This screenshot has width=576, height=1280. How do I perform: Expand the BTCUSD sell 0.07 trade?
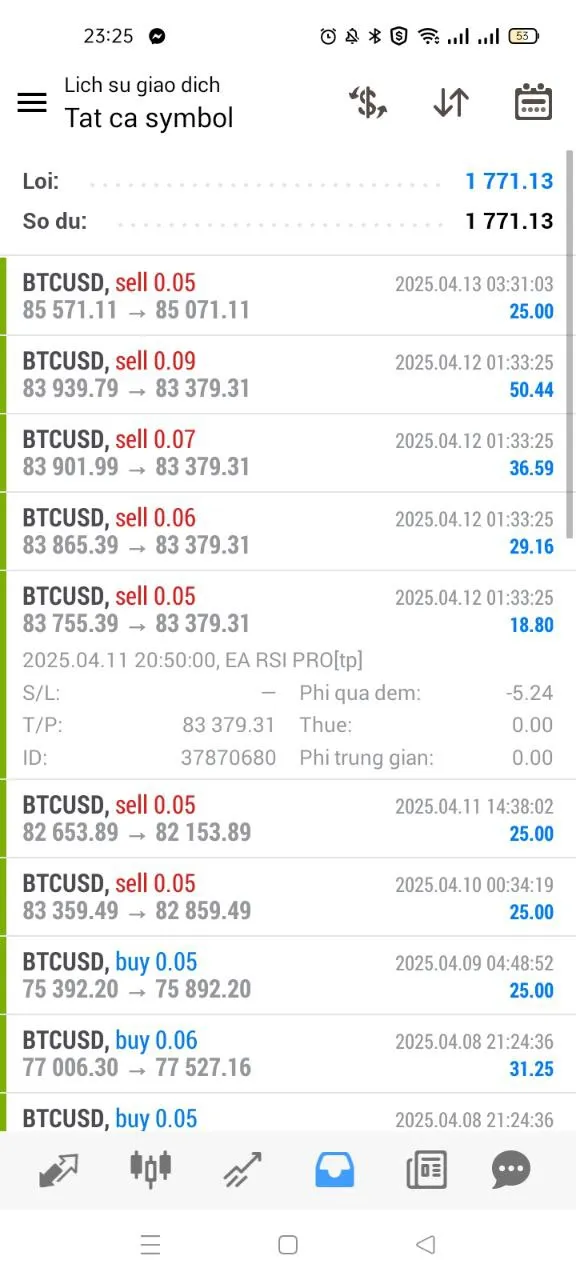[288, 453]
